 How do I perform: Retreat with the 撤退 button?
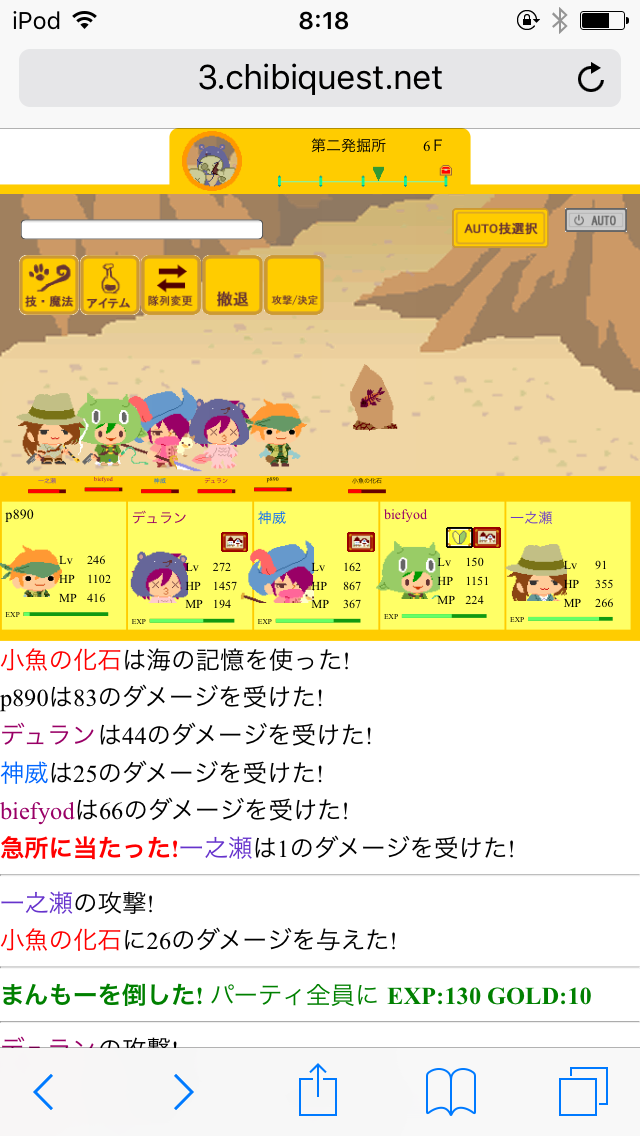232,285
